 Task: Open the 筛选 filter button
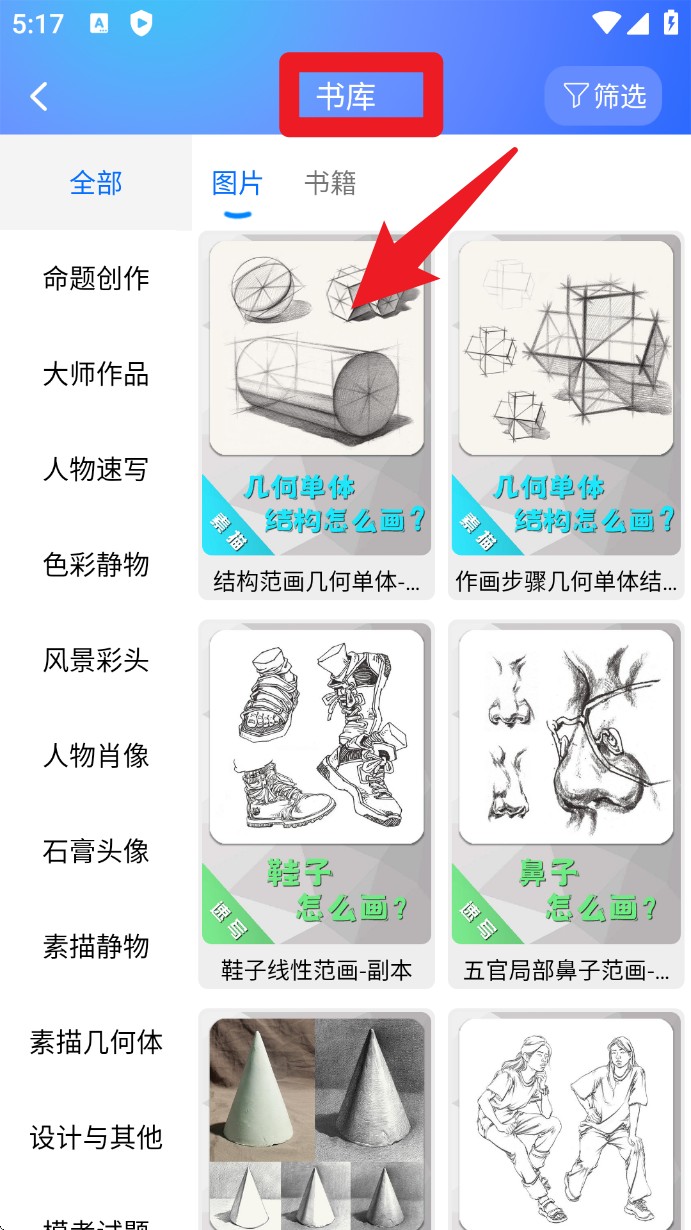click(x=603, y=96)
